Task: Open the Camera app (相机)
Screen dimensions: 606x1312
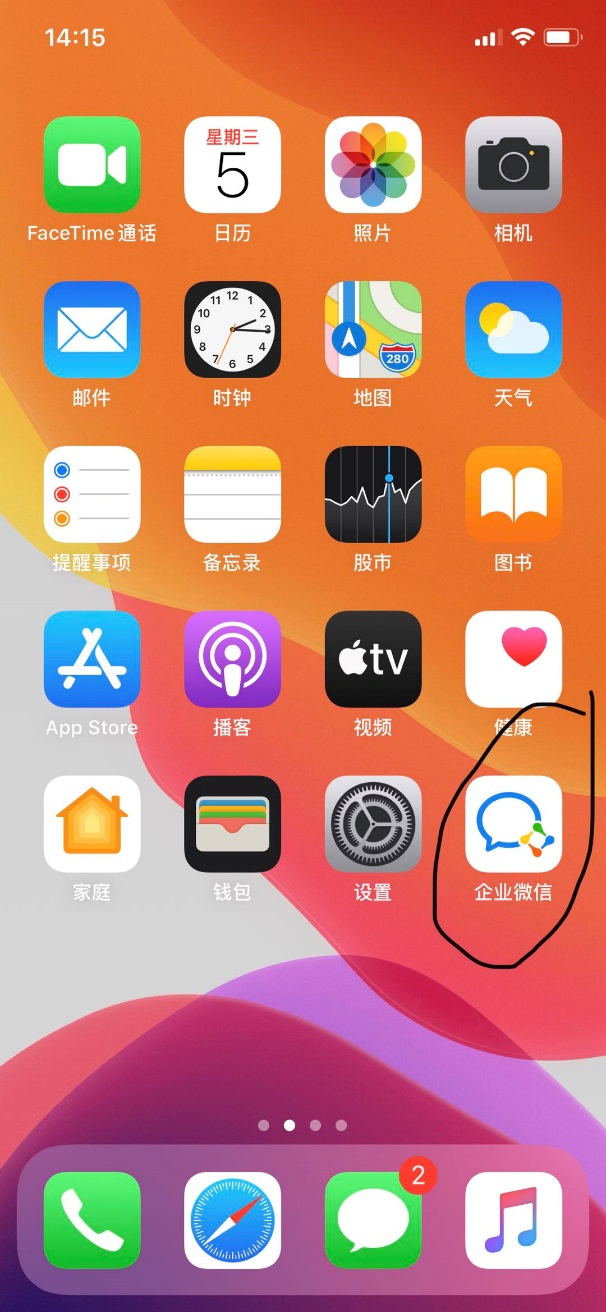Action: pos(513,165)
